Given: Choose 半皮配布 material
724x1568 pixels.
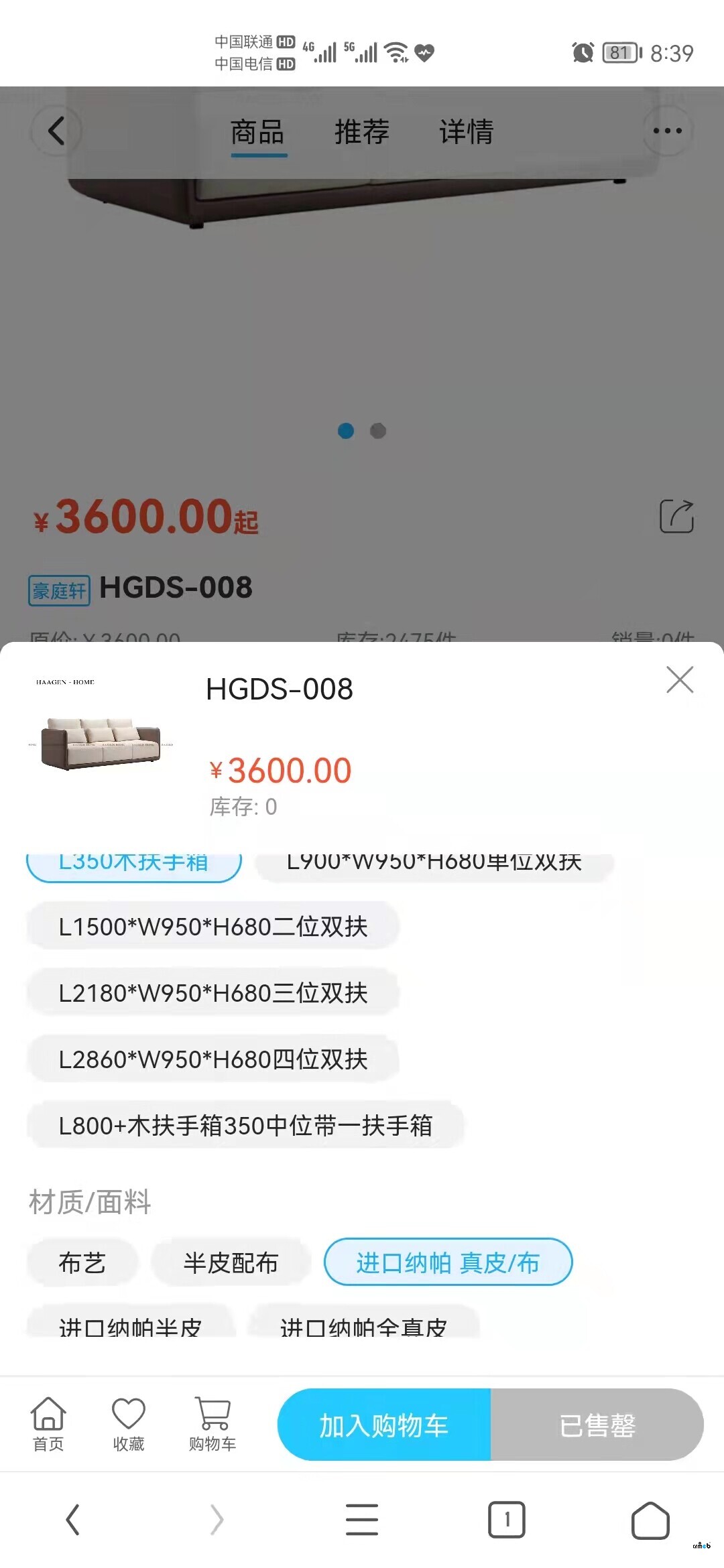Looking at the screenshot, I should pos(231,1263).
